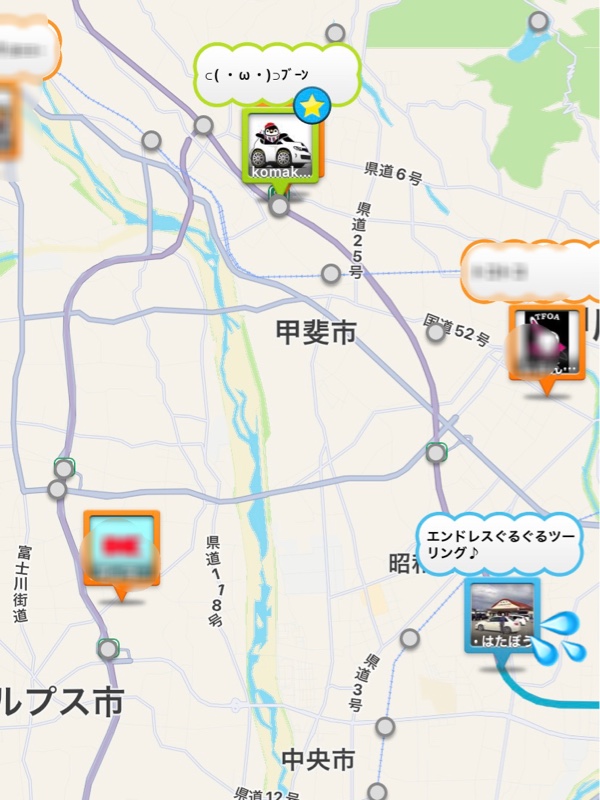This screenshot has height=800, width=600.
Task: Open the はたぼう user marker
Action: coord(502,615)
